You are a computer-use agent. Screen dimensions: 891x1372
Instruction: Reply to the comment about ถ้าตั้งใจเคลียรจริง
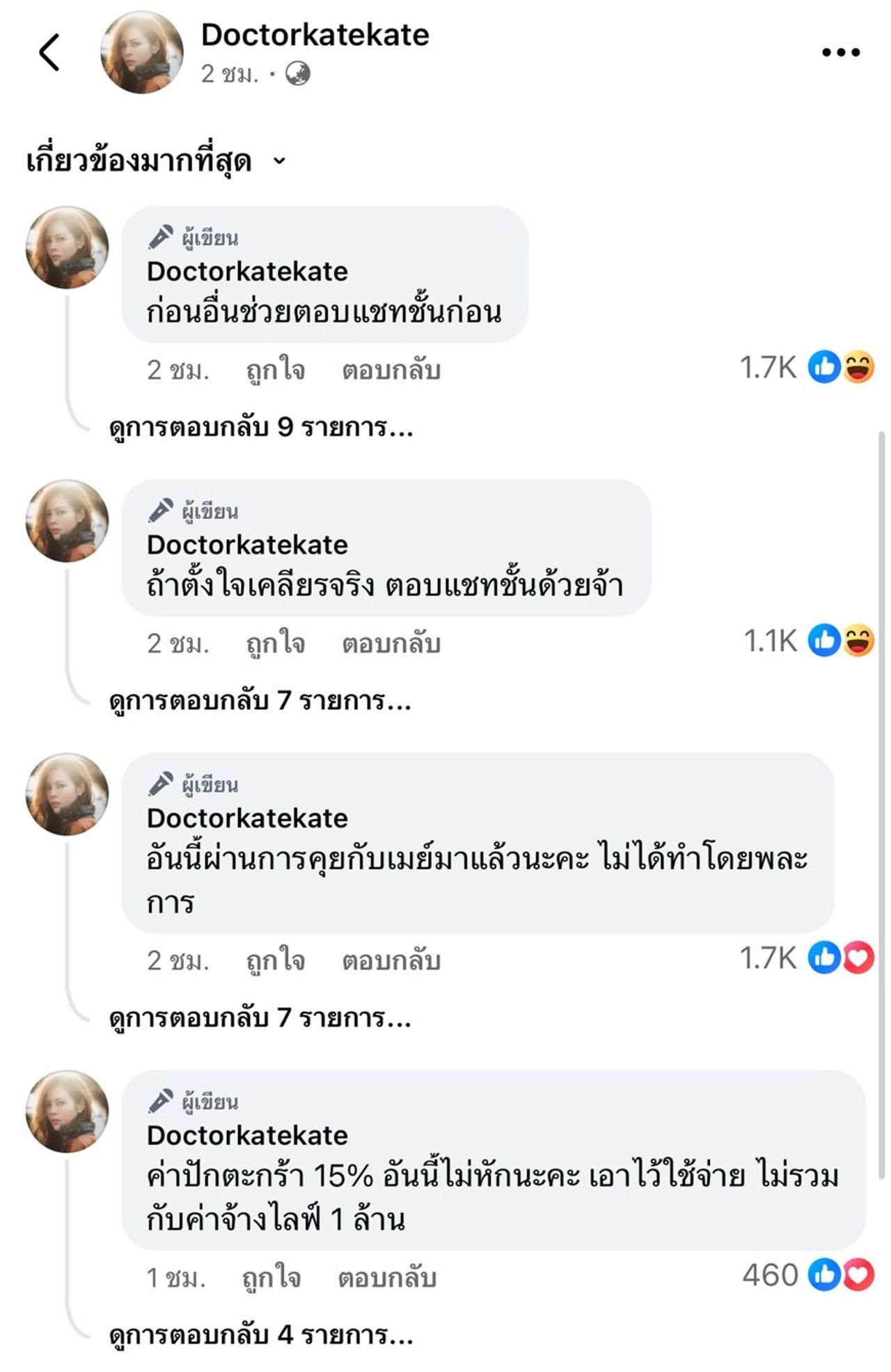(391, 644)
